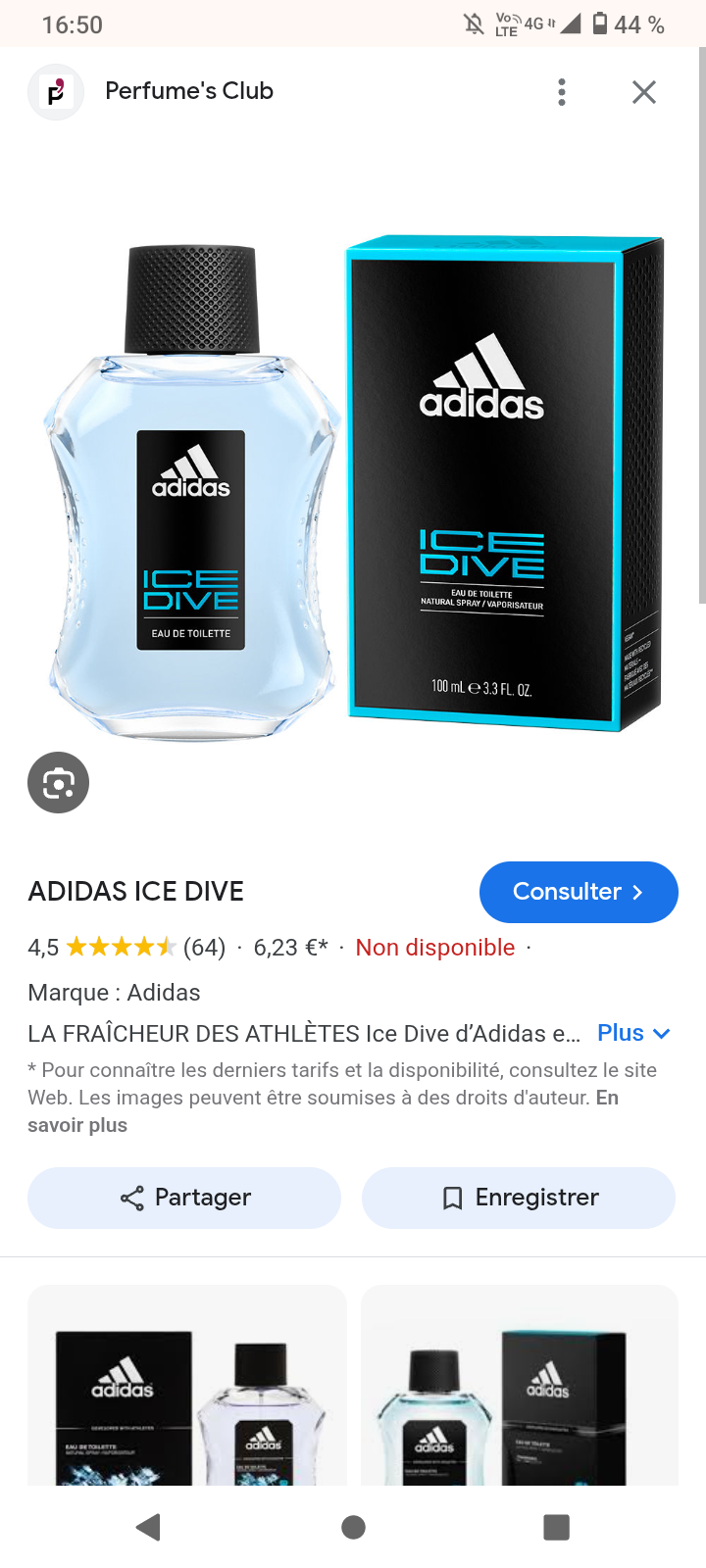Close the Perfume's Club image viewer
The image size is (706, 1568).
643,92
